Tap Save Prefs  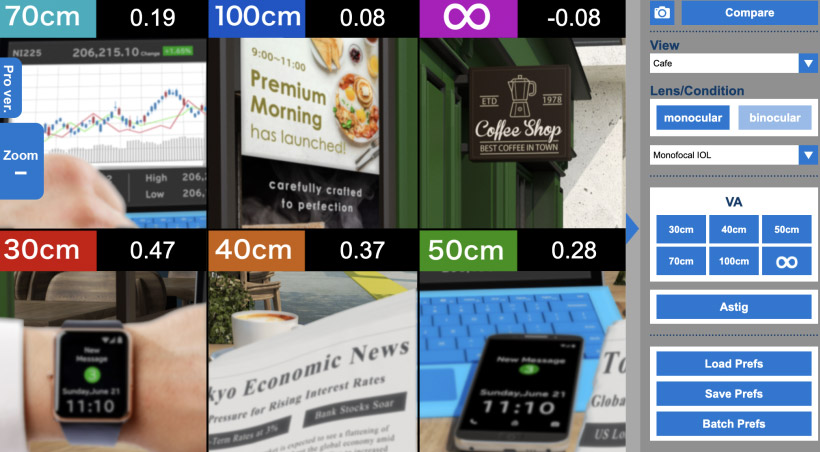(x=733, y=394)
